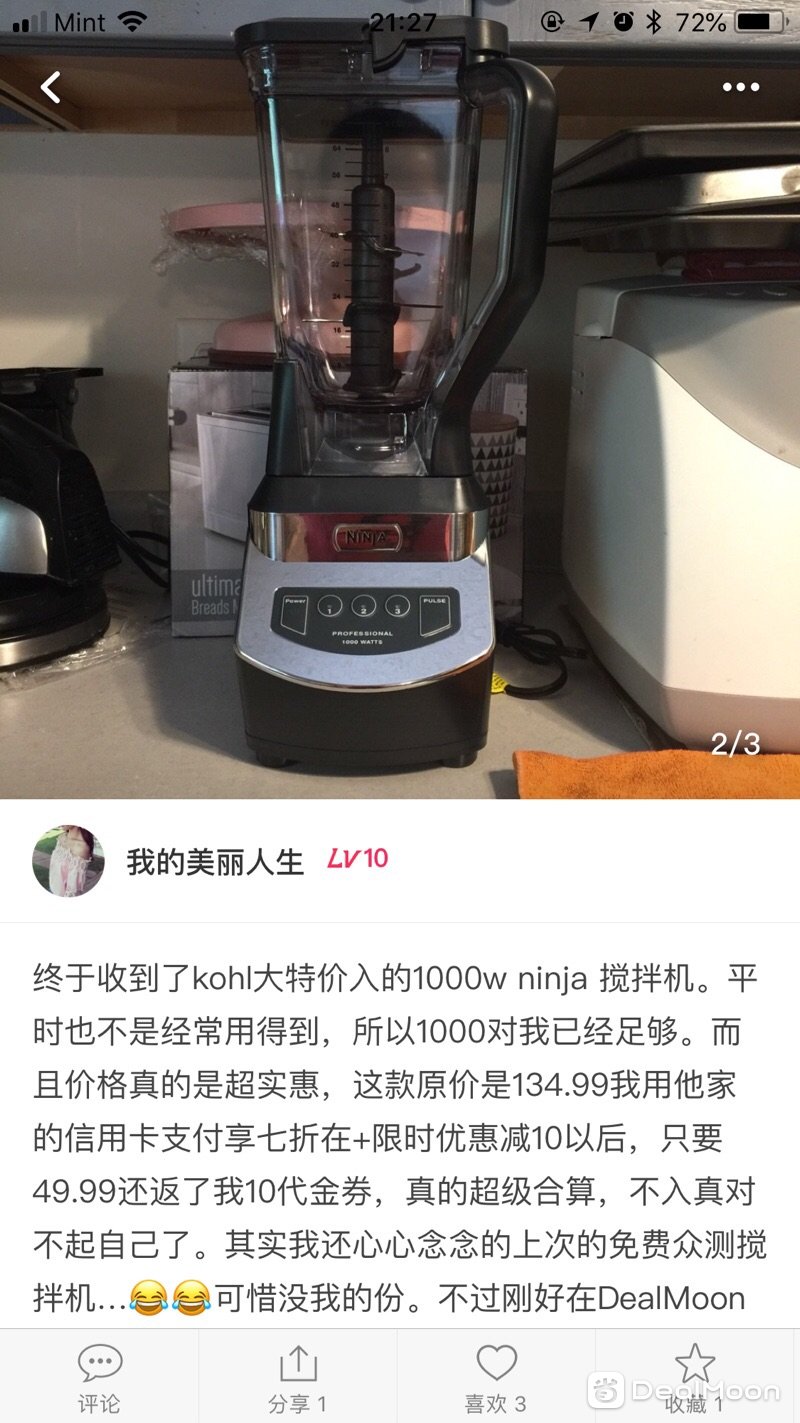
Task: Open the 评论 comments section
Action: (99, 1378)
